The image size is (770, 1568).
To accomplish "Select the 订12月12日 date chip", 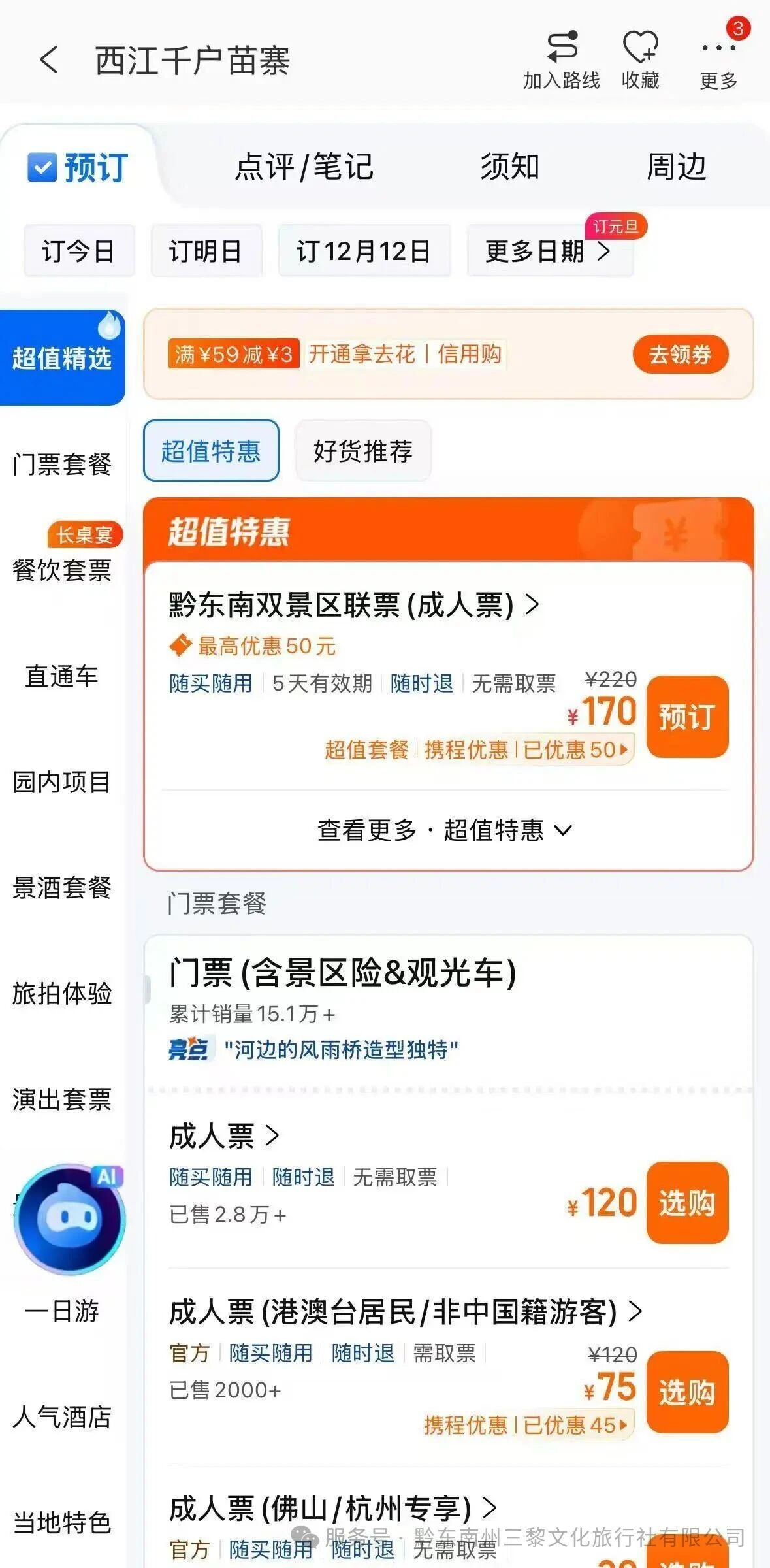I will pos(364,251).
